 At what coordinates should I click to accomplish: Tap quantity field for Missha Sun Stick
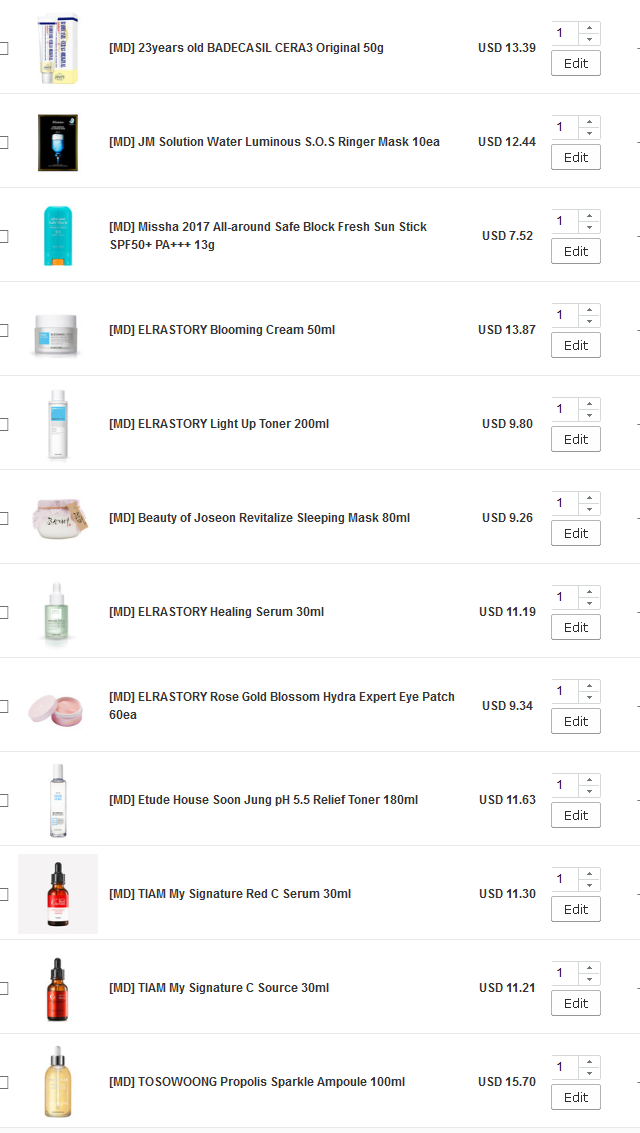(x=566, y=221)
